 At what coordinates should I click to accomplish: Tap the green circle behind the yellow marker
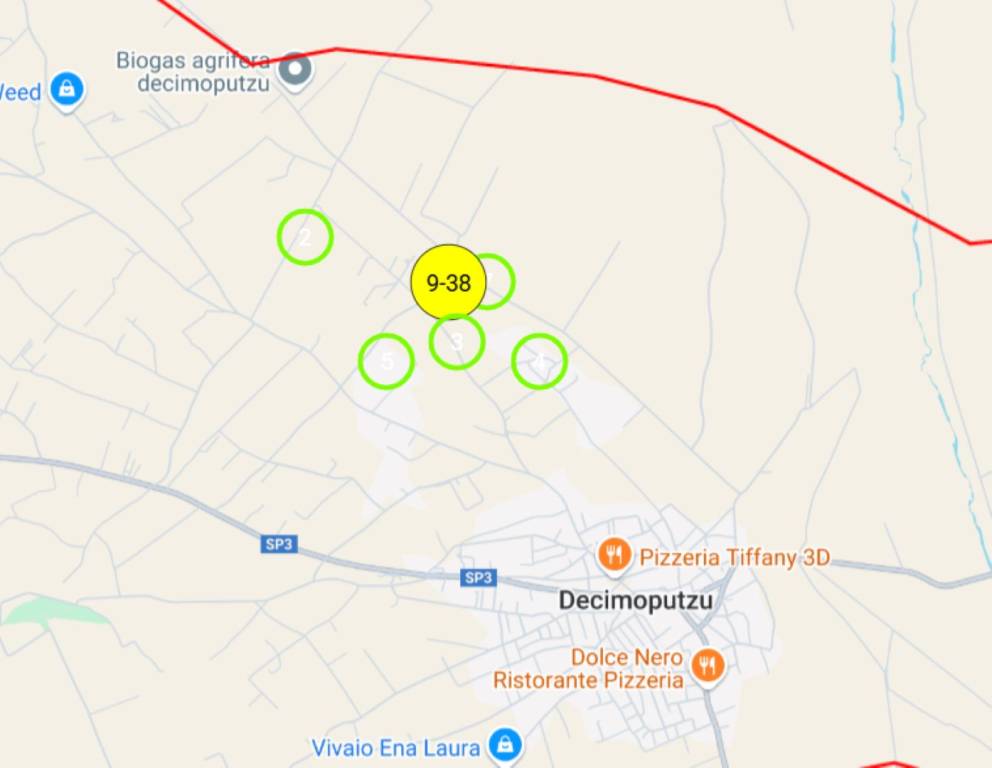pos(500,281)
